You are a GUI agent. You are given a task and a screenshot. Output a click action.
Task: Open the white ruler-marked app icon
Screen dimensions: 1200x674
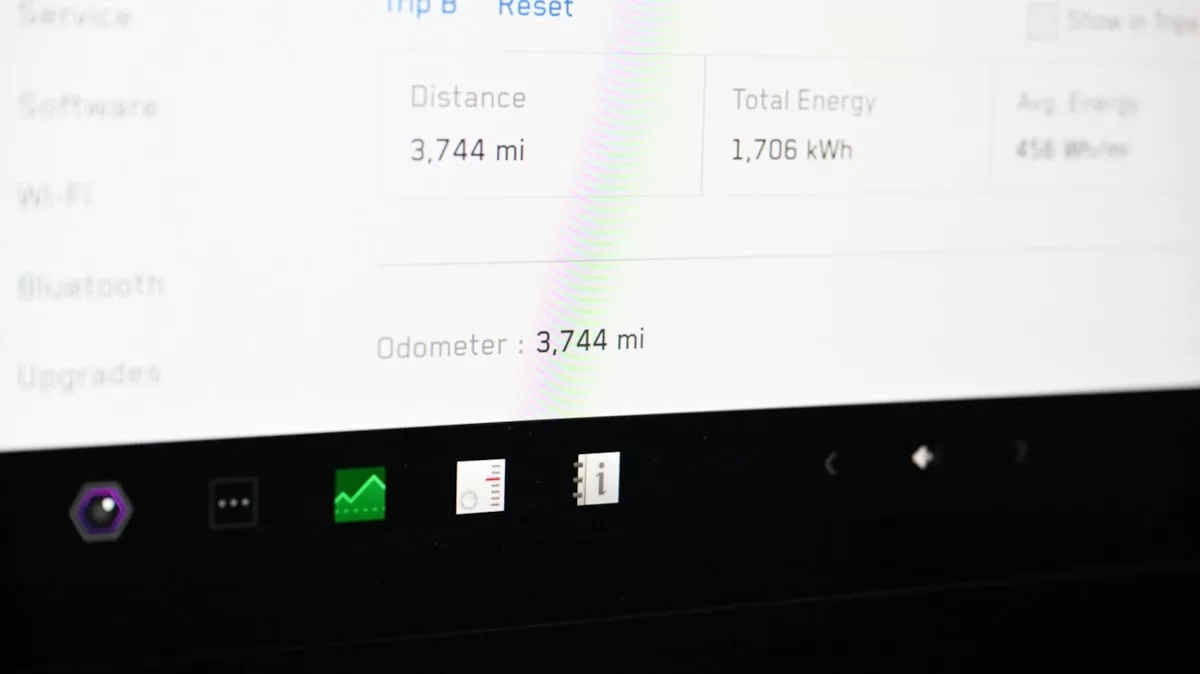480,486
